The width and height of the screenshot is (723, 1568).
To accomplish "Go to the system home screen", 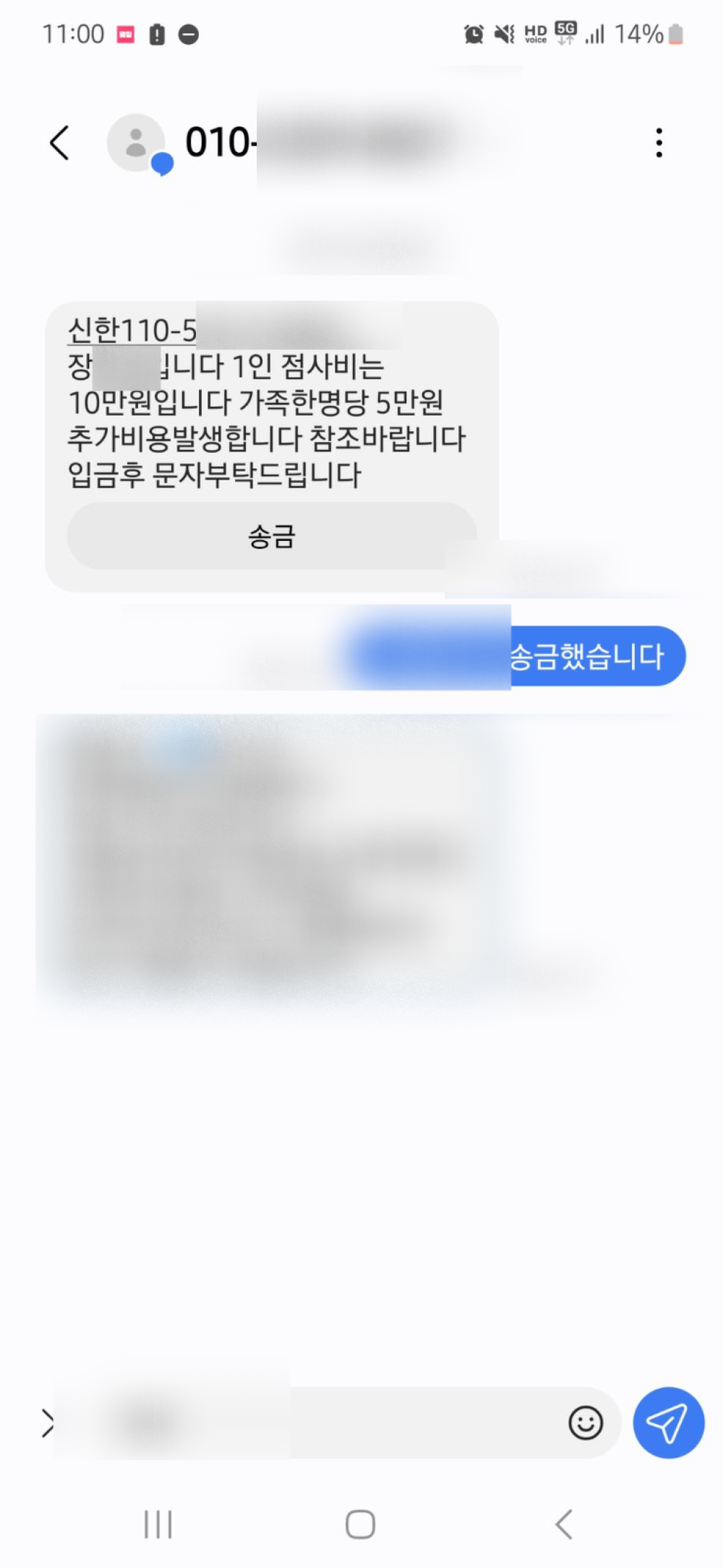I will click(x=360, y=1525).
